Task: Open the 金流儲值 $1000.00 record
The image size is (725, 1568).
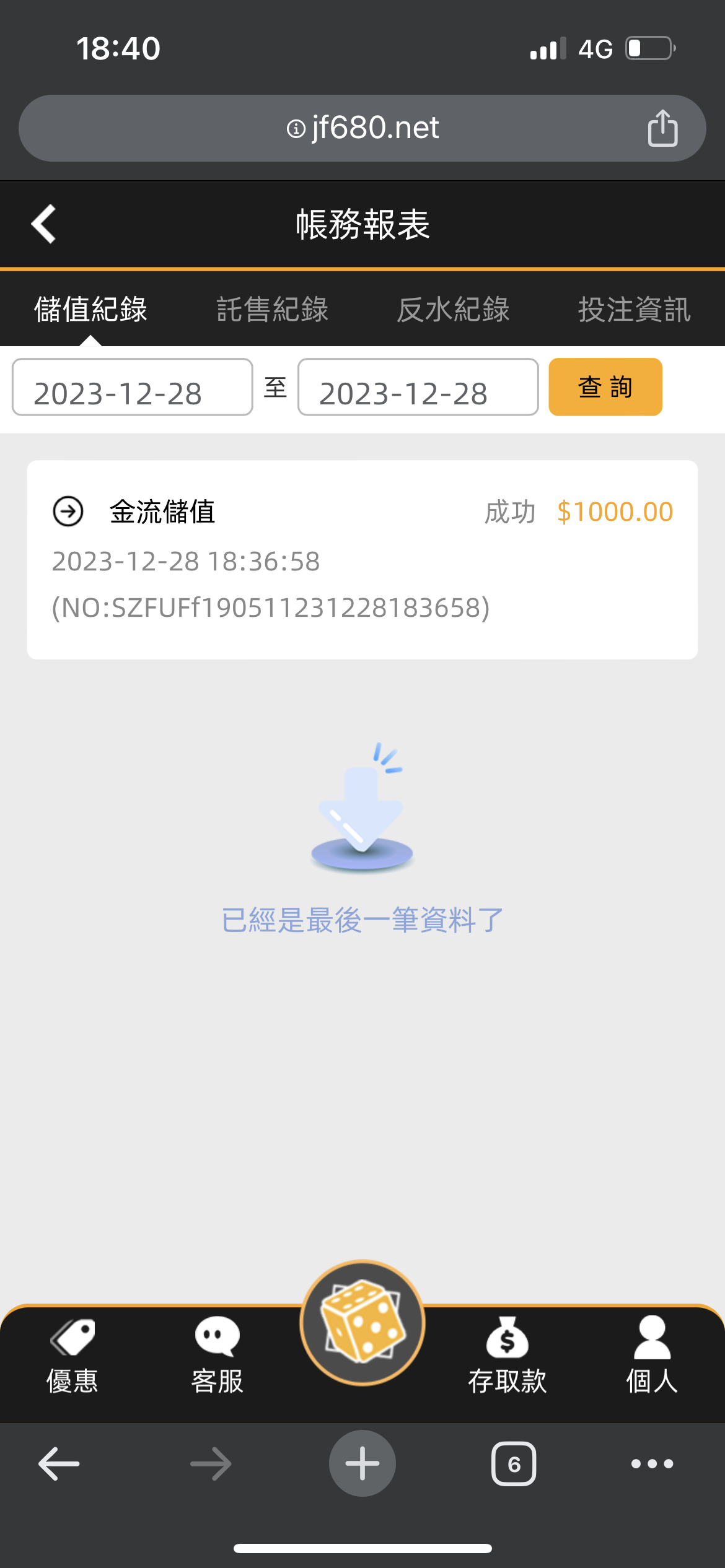Action: (362, 559)
